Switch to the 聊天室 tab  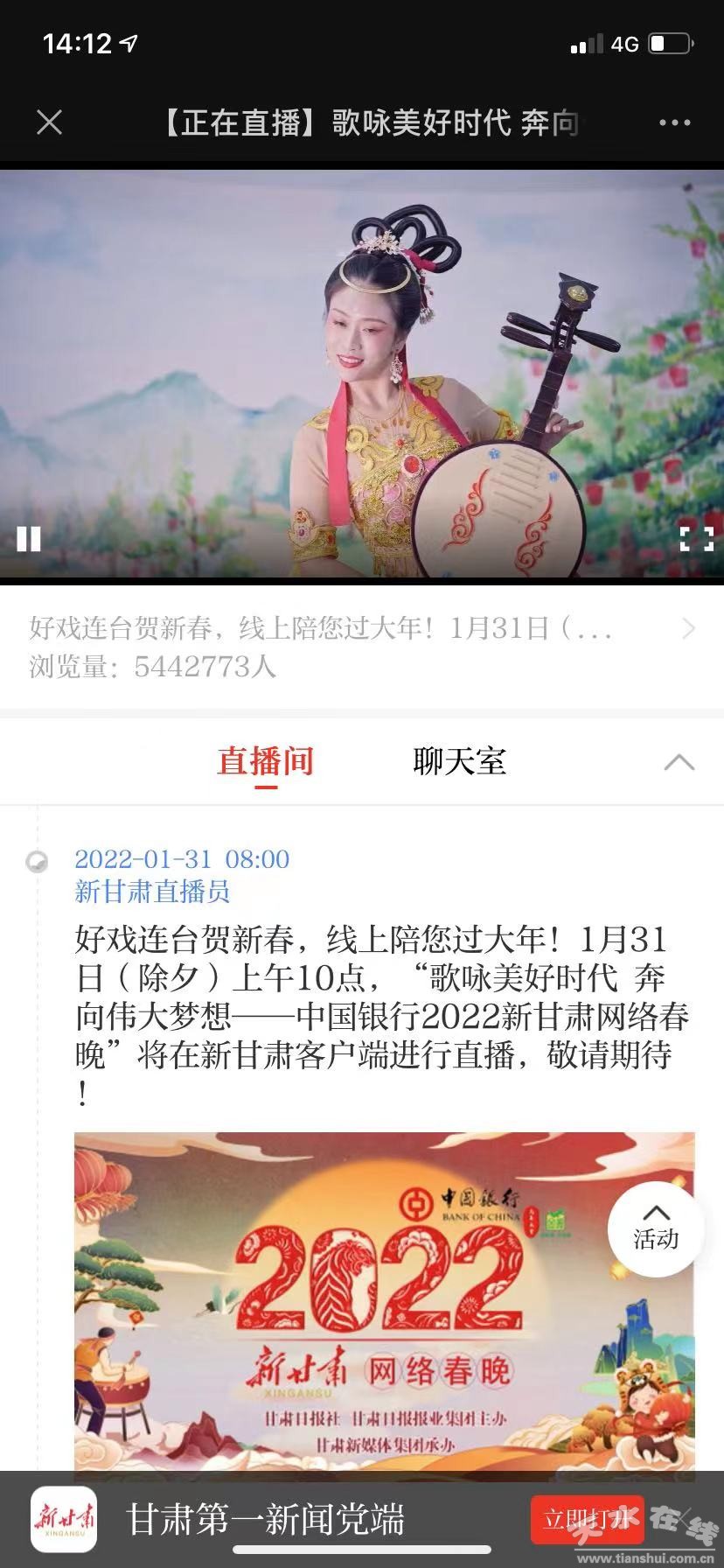click(460, 760)
